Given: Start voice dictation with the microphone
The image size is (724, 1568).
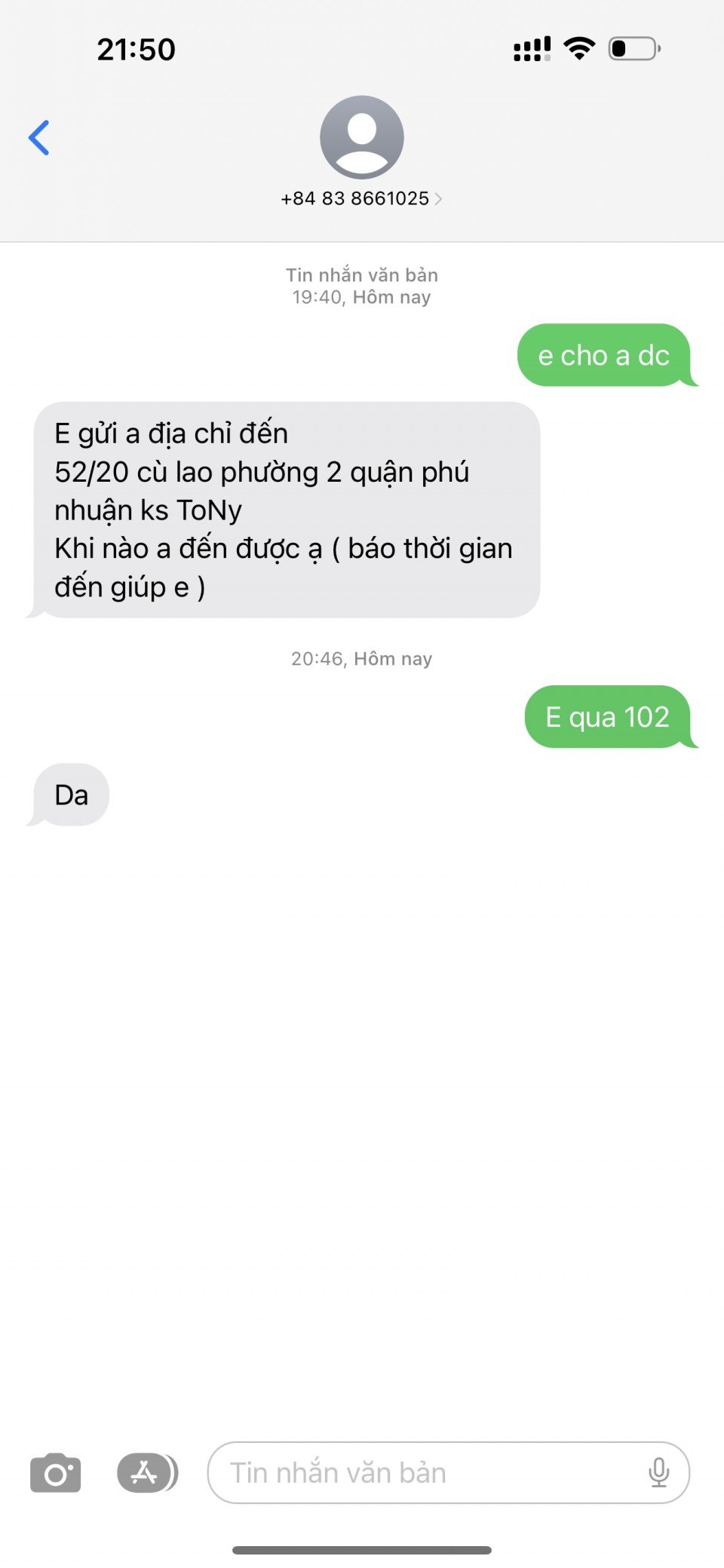Looking at the screenshot, I should click(x=658, y=1472).
